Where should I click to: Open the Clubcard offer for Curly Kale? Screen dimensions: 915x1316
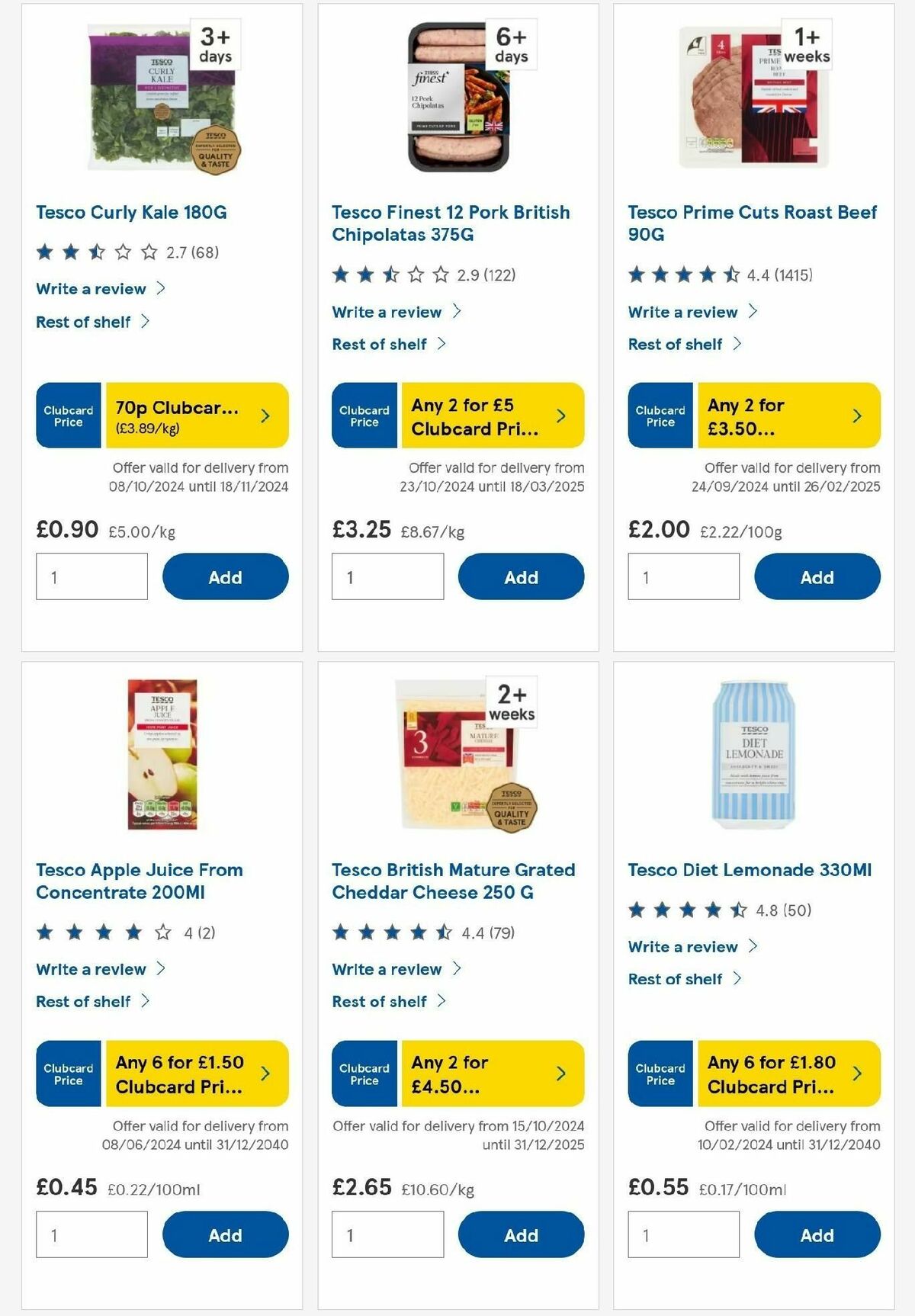(198, 416)
